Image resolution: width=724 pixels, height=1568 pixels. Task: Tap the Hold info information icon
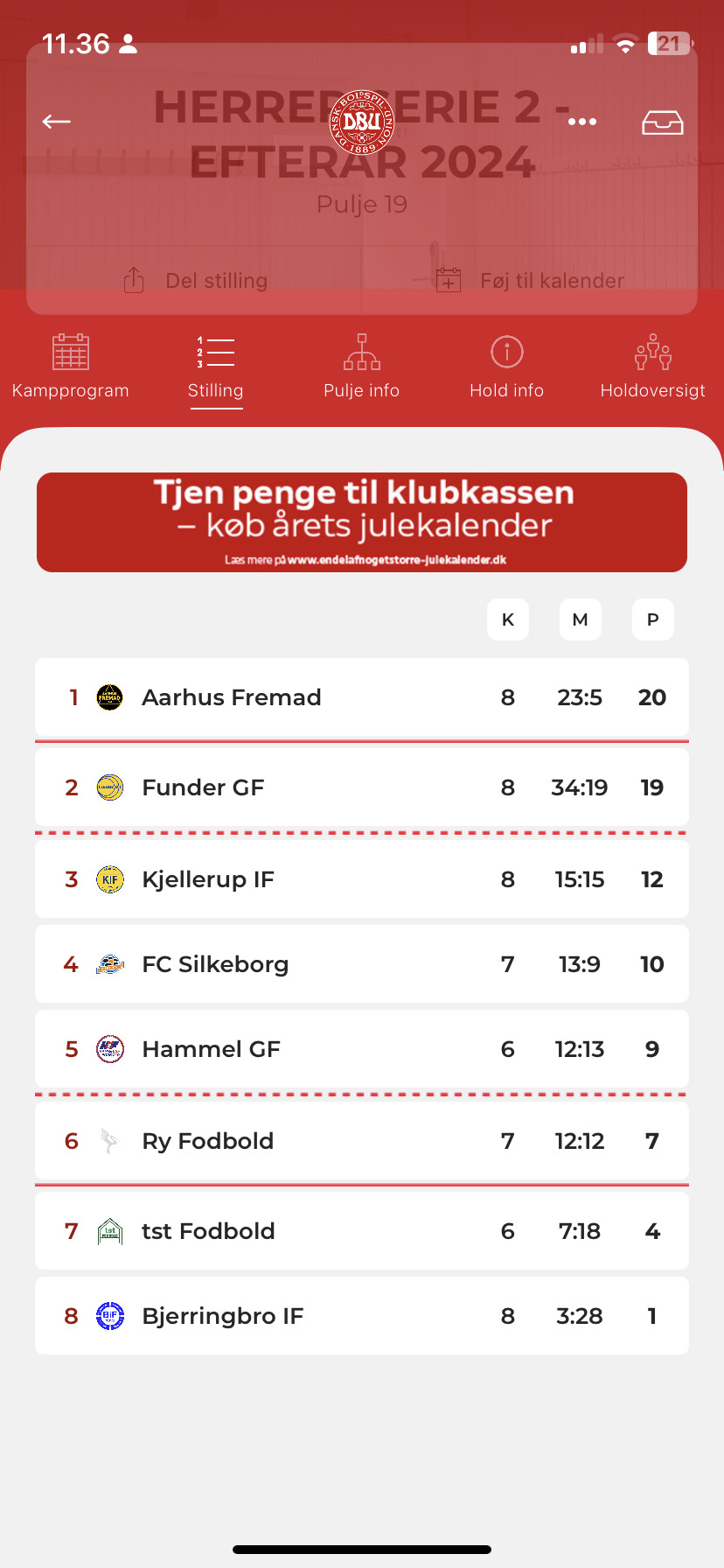(x=506, y=351)
